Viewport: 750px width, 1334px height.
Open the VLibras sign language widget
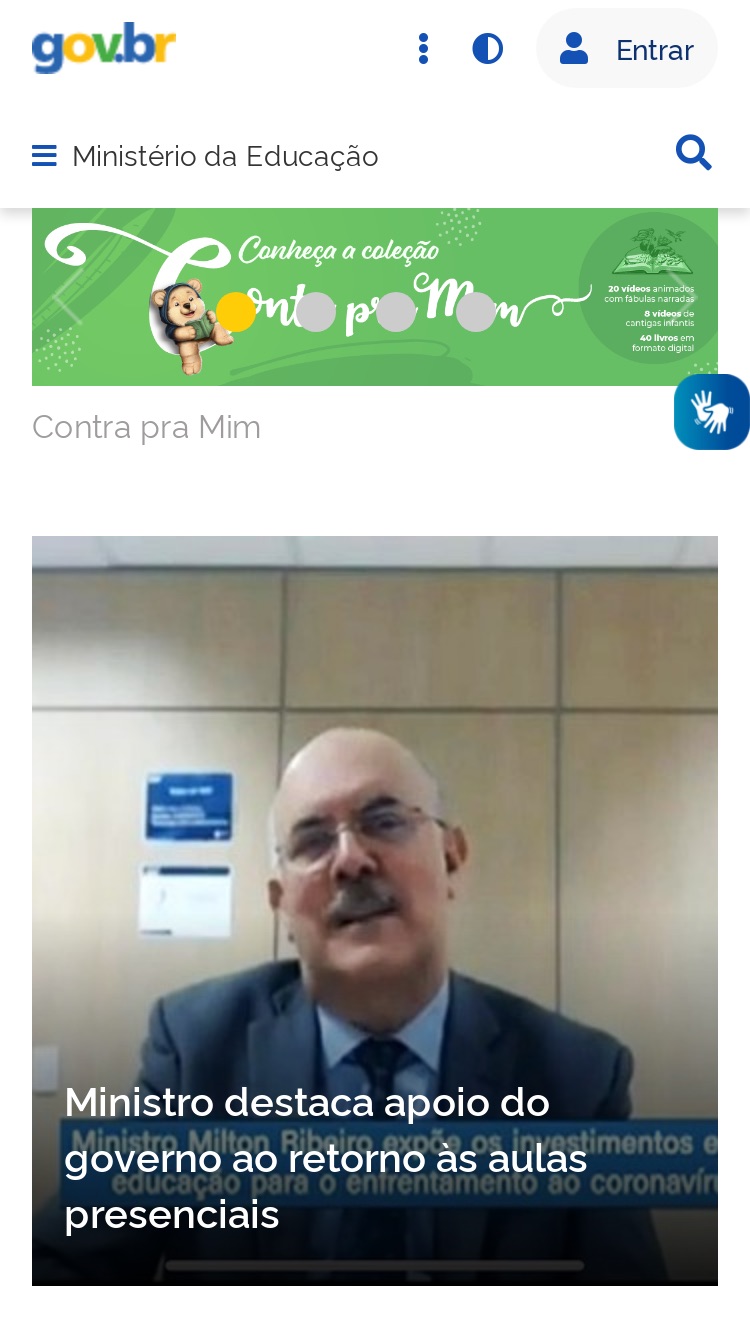pos(712,412)
